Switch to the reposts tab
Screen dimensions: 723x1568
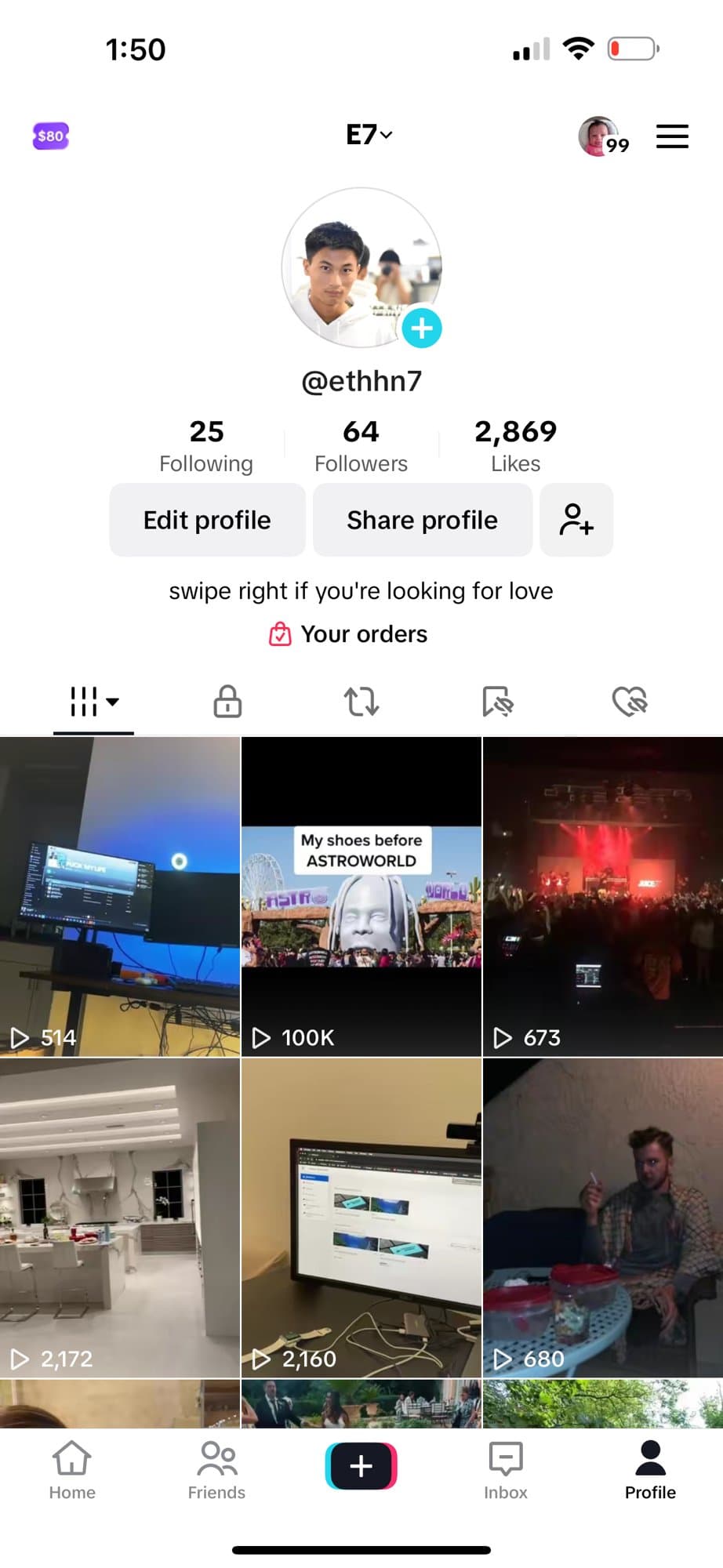click(361, 702)
